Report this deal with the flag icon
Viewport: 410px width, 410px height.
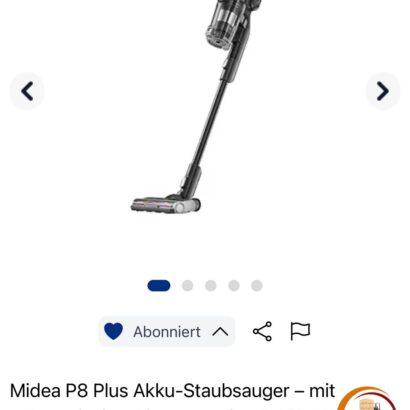tap(300, 331)
